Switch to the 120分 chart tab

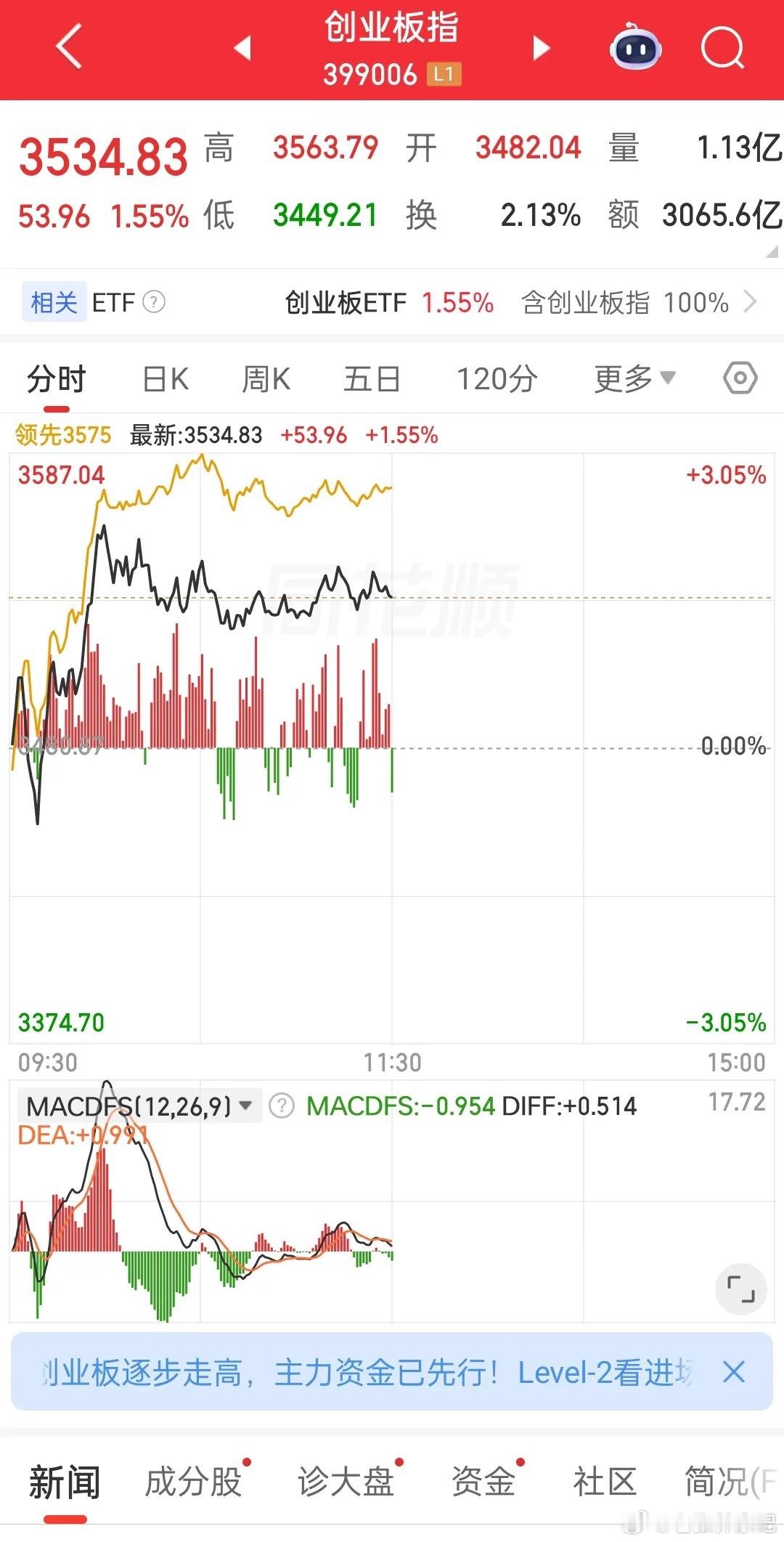[497, 379]
